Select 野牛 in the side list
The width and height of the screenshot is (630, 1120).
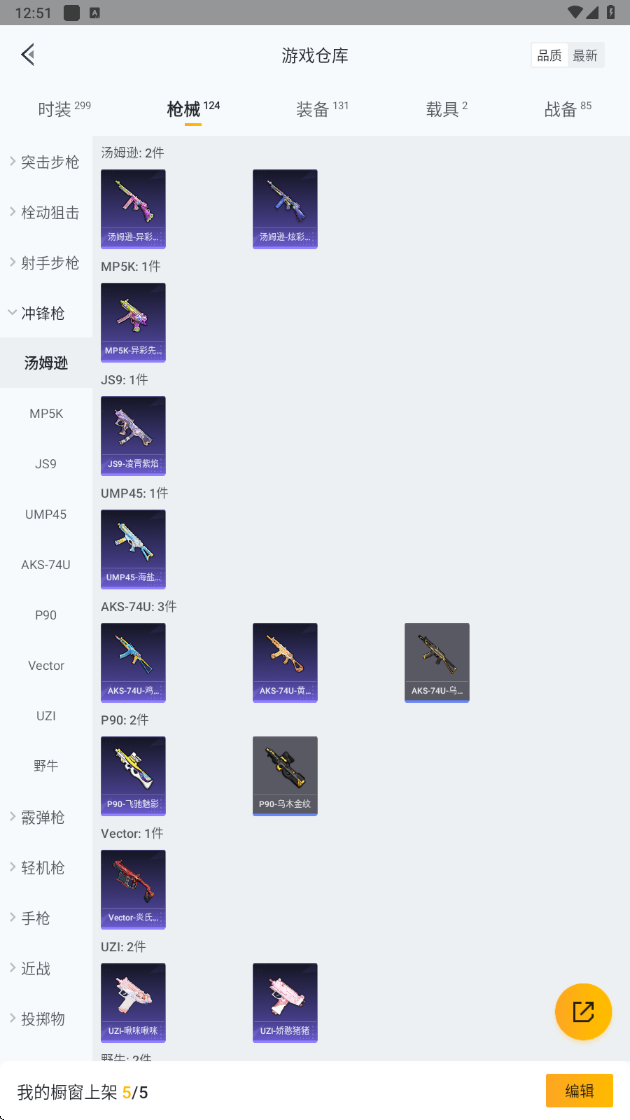46,766
